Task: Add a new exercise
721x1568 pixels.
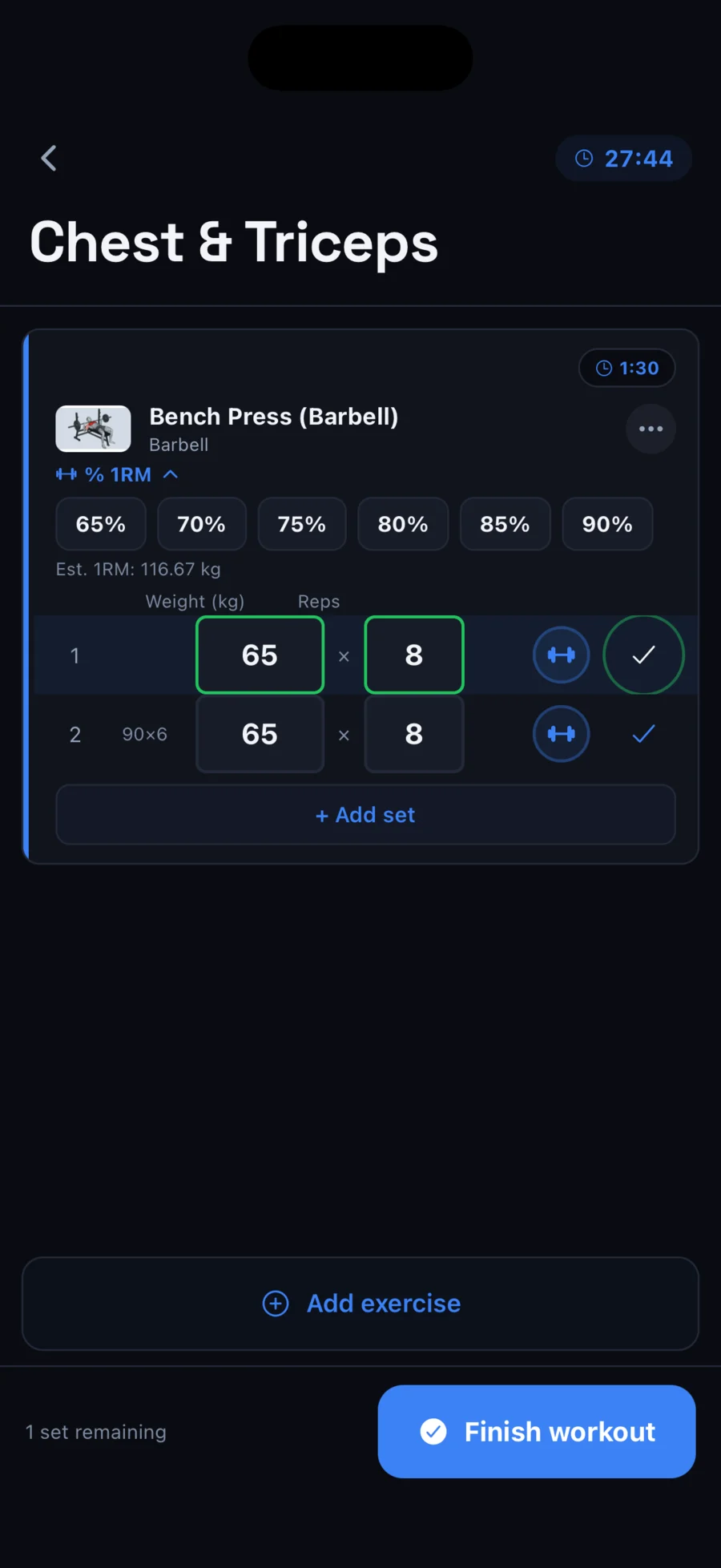Action: (360, 1304)
